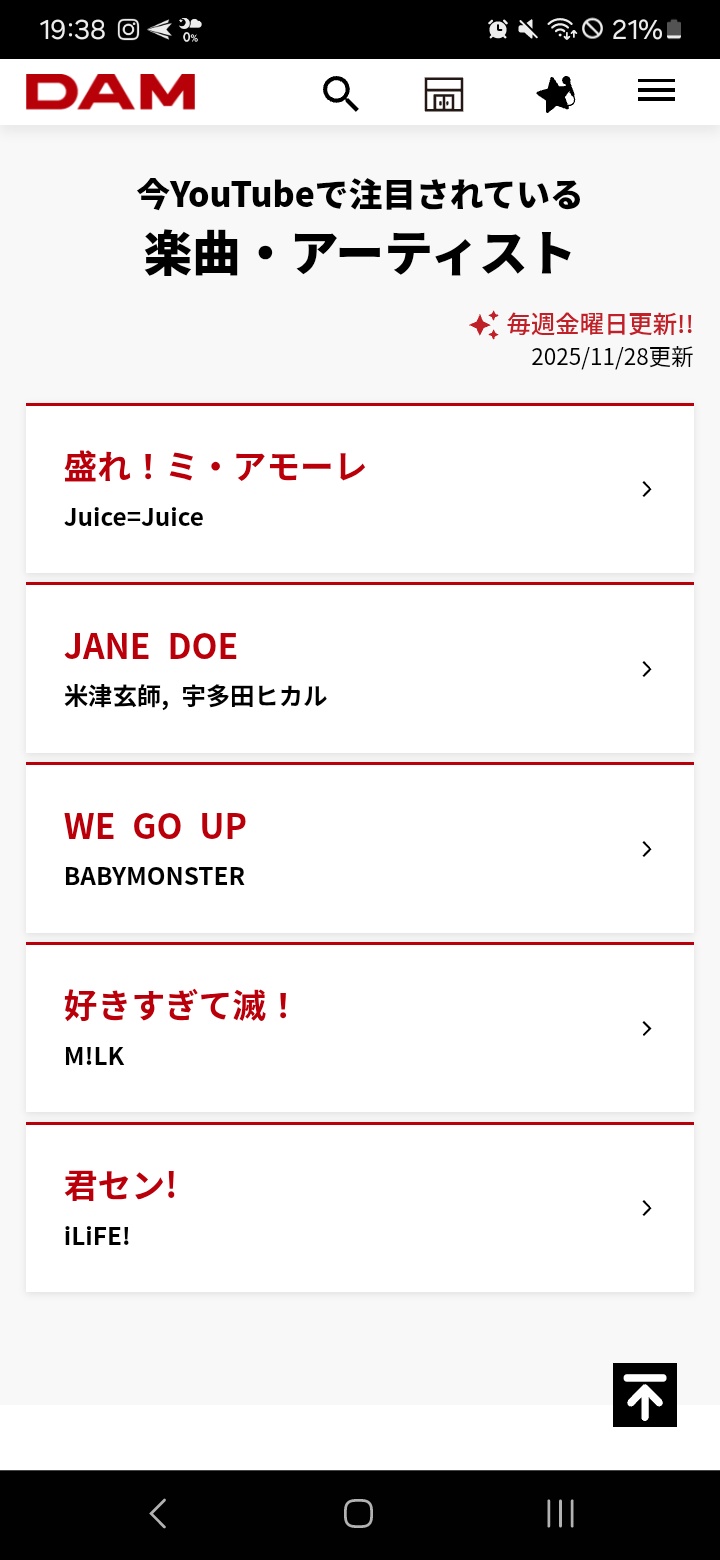This screenshot has width=720, height=1560.
Task: Select WE GO UP by BABYMONSTER
Action: pos(360,849)
